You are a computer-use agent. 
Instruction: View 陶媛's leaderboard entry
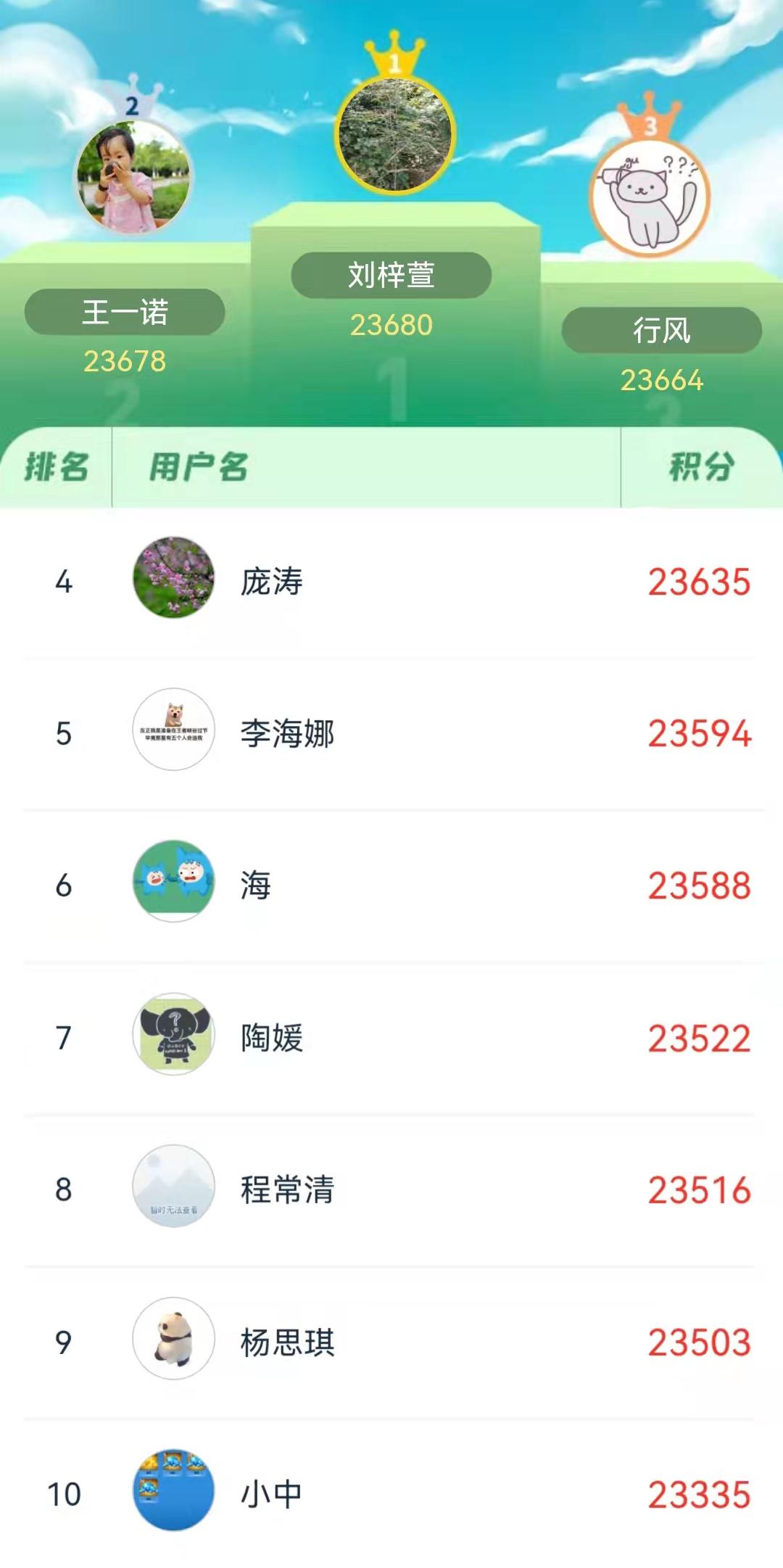pyautogui.click(x=391, y=1037)
